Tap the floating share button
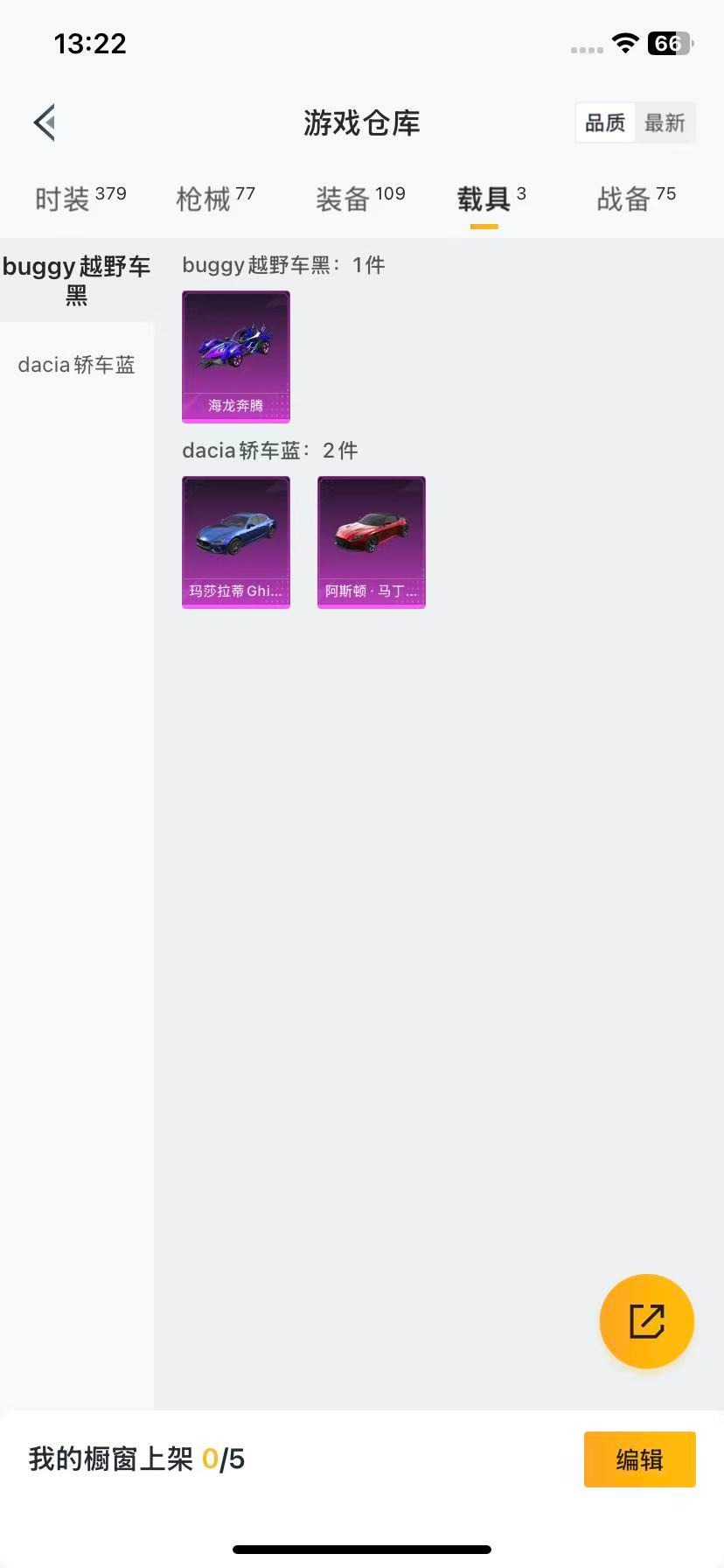The image size is (724, 1568). pos(647,1321)
